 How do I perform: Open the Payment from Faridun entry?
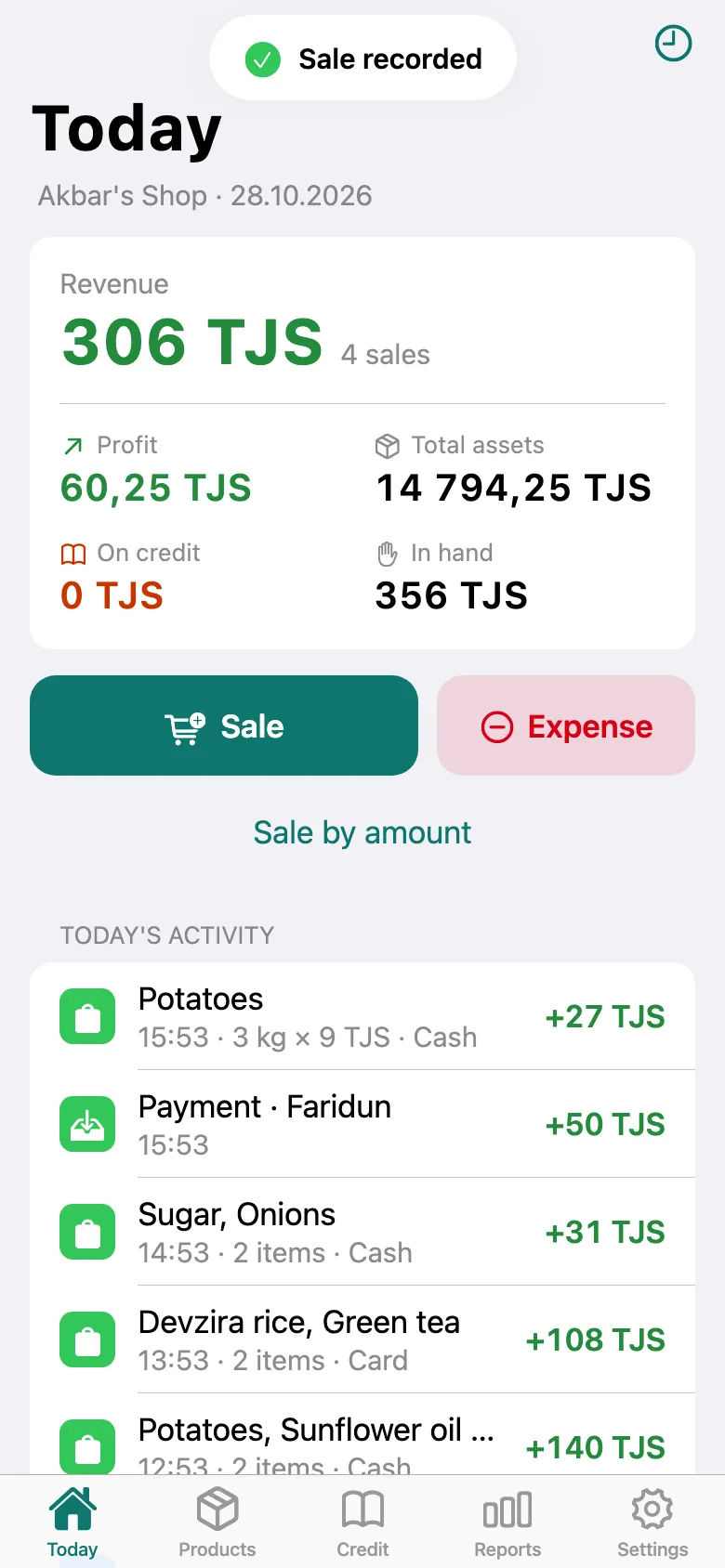point(362,1124)
